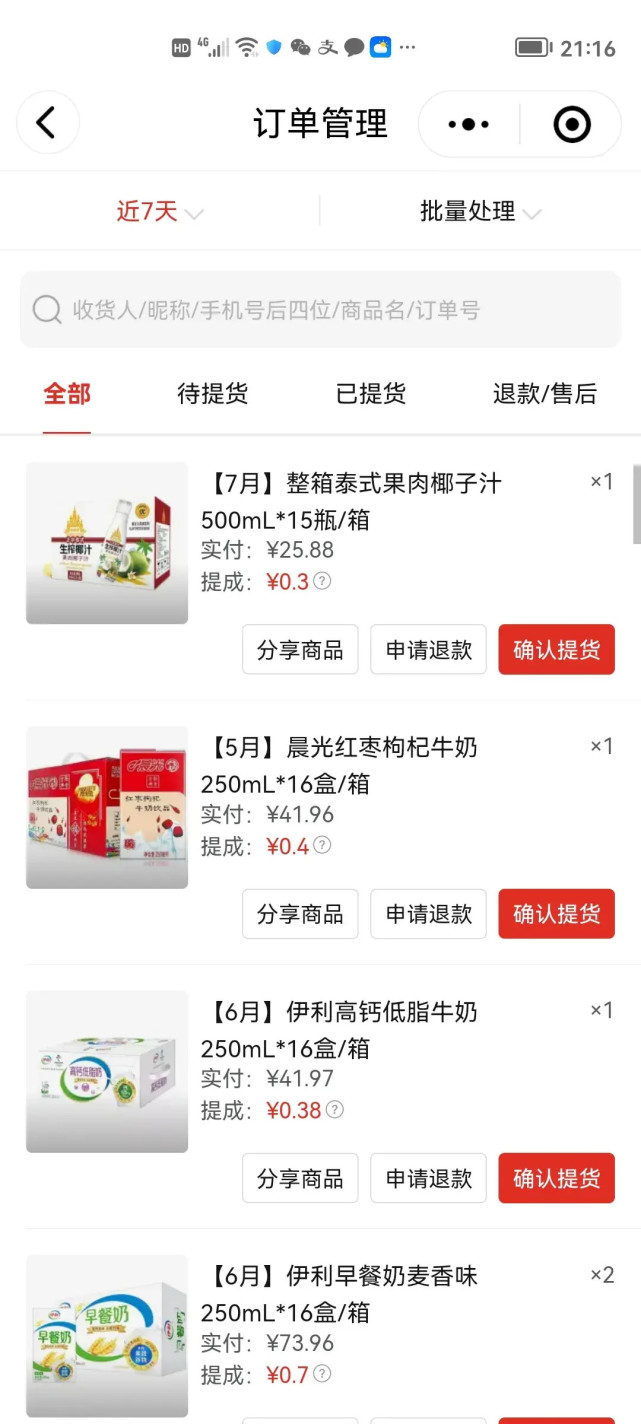Screen dimensions: 641x1424
Task: Share the 泰式果肉椰子汁 product
Action: [300, 650]
